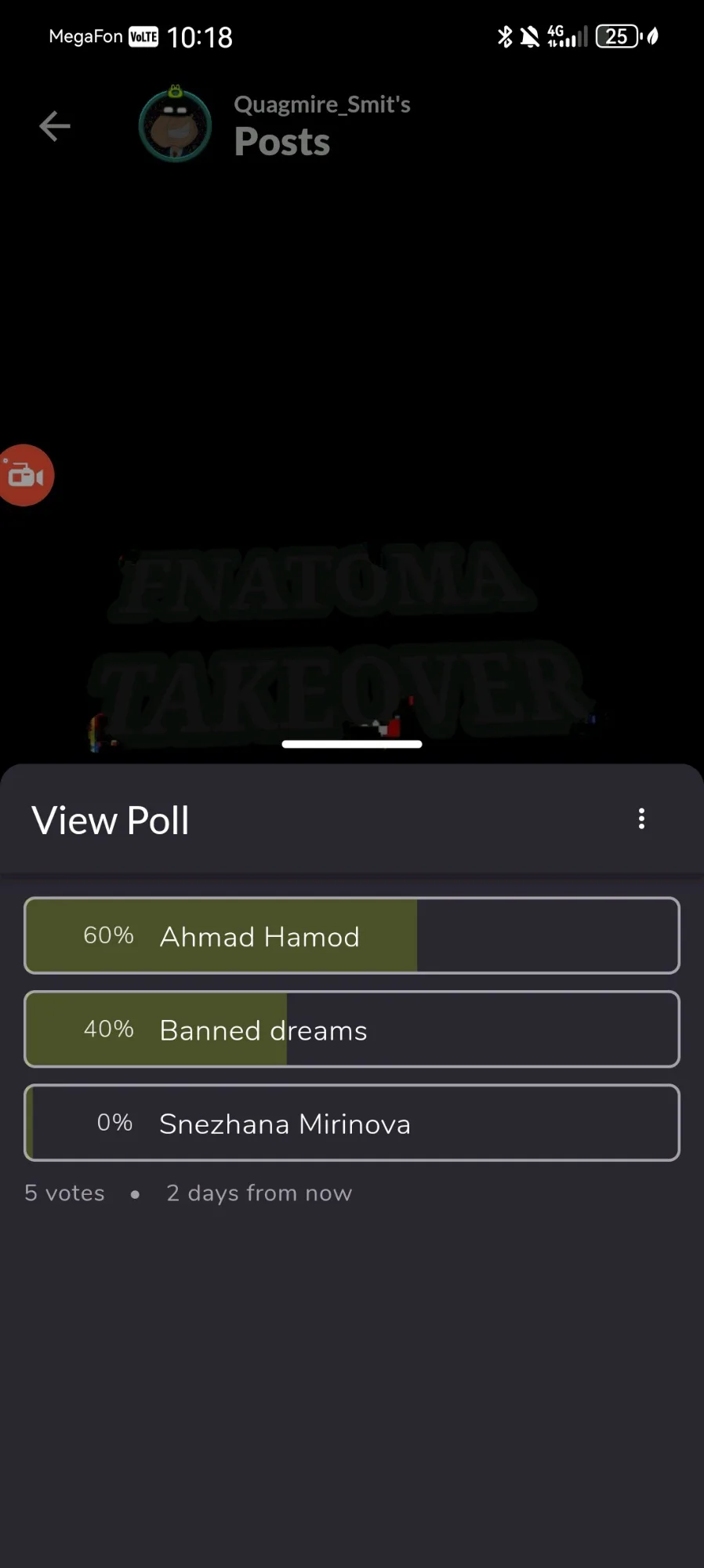Go back using the arrow

[x=55, y=125]
